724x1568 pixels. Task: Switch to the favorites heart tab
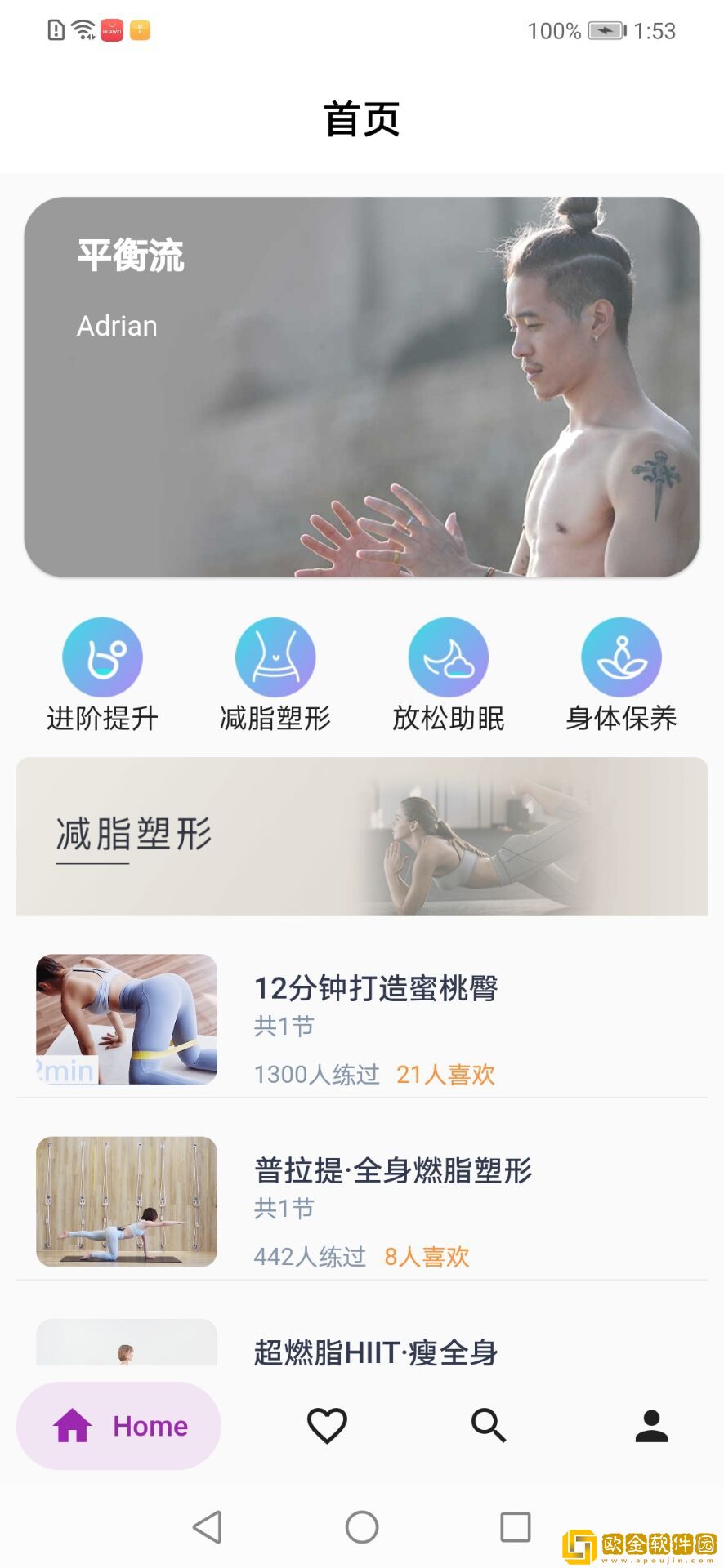[x=327, y=1426]
